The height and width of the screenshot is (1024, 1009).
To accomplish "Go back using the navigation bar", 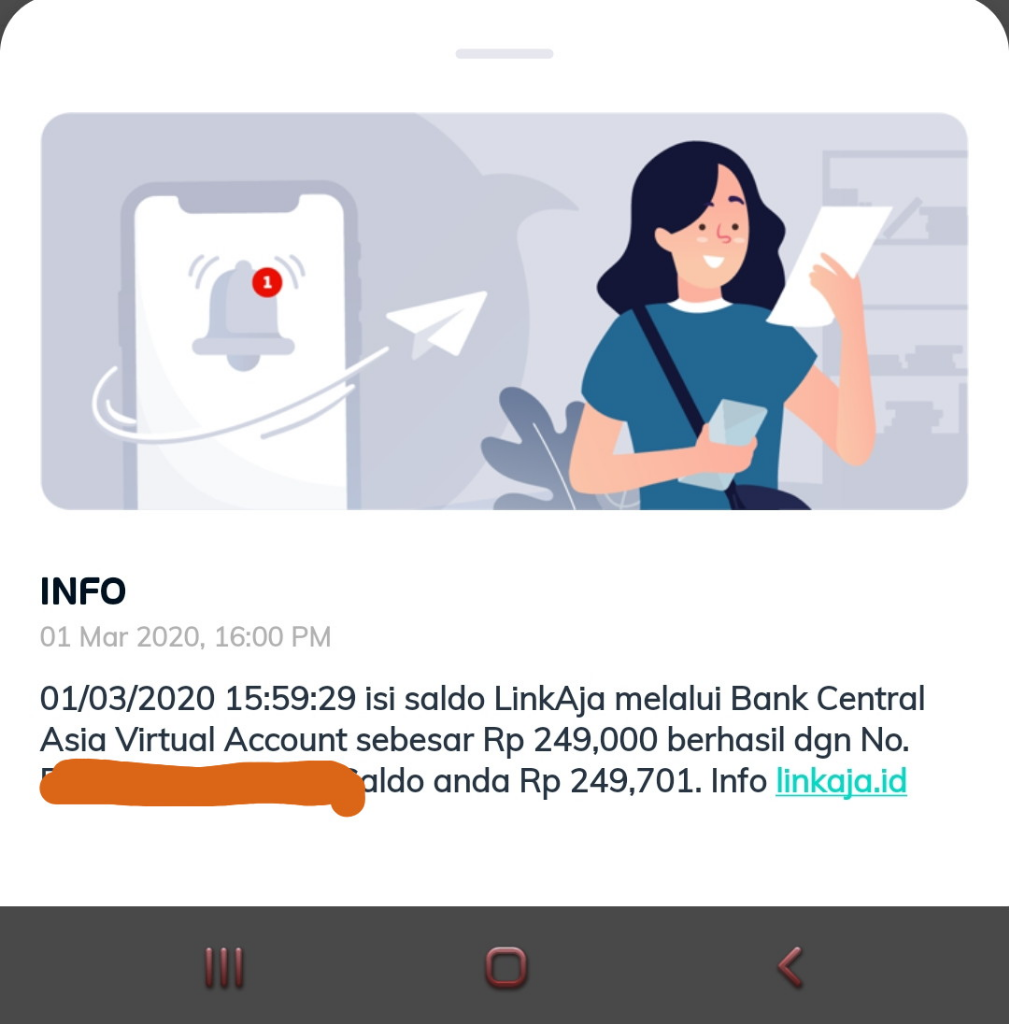I will click(789, 967).
